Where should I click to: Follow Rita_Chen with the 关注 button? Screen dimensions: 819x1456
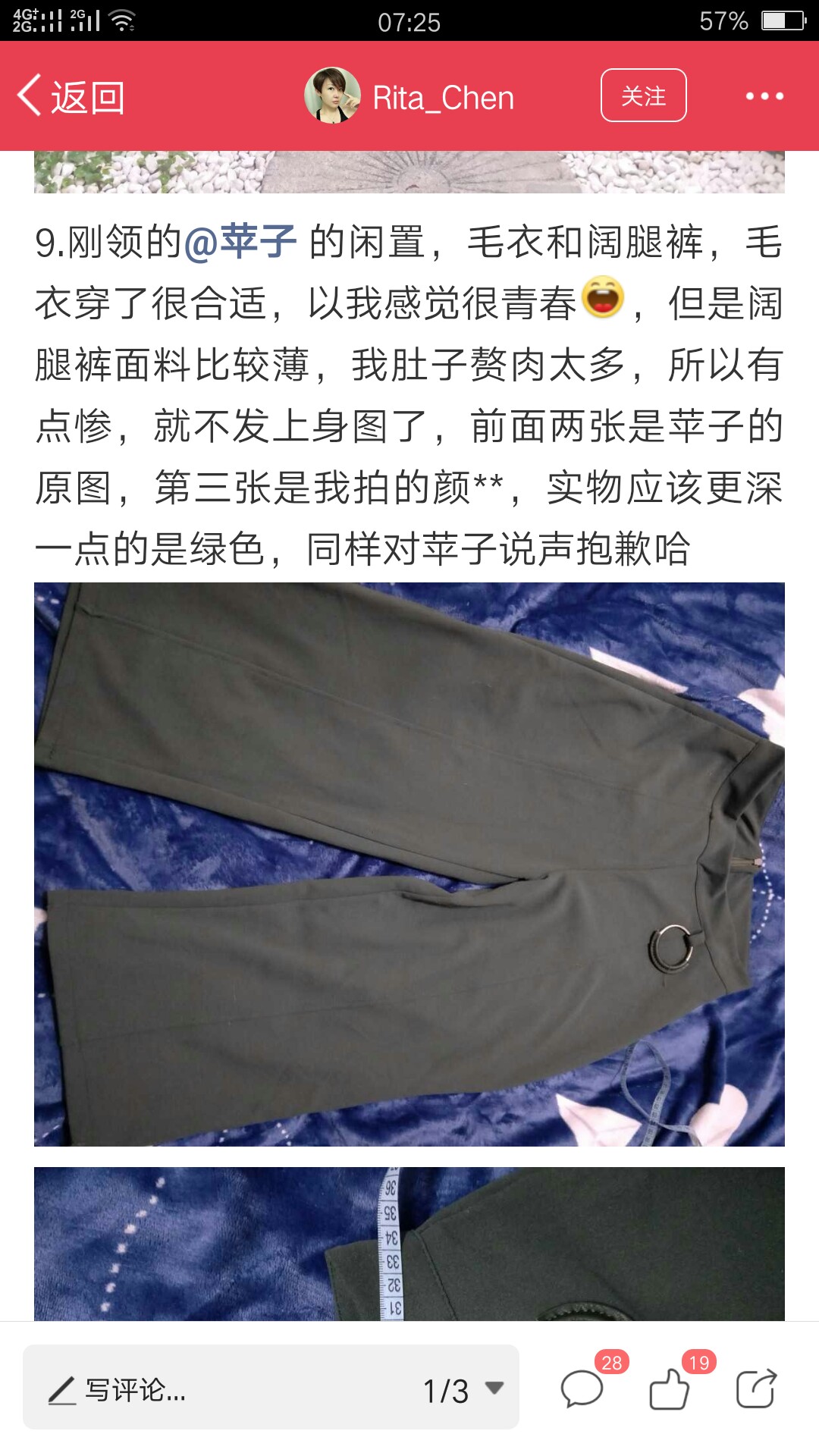point(643,96)
